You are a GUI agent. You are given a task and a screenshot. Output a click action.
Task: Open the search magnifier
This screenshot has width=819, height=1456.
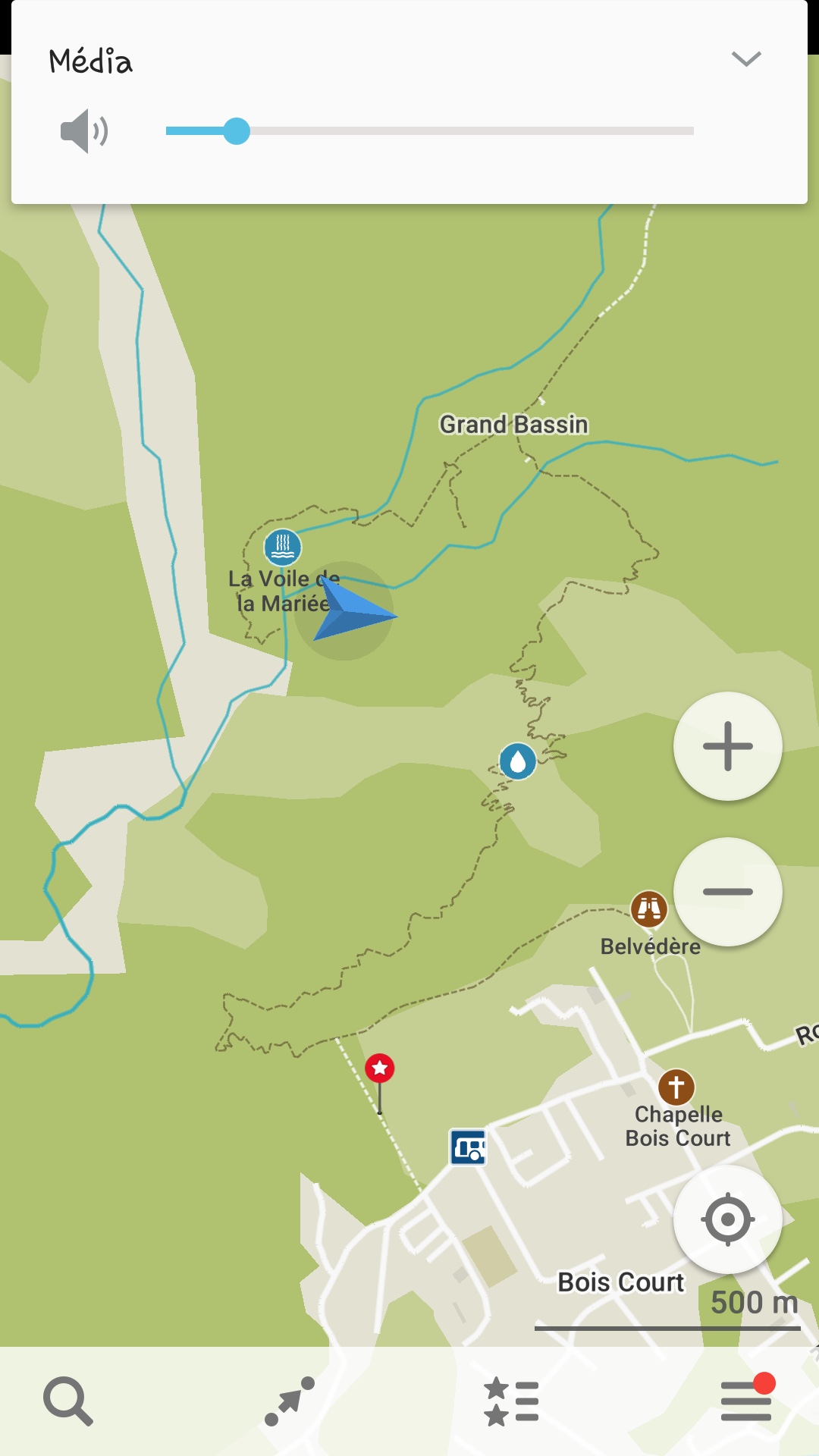(x=68, y=1401)
